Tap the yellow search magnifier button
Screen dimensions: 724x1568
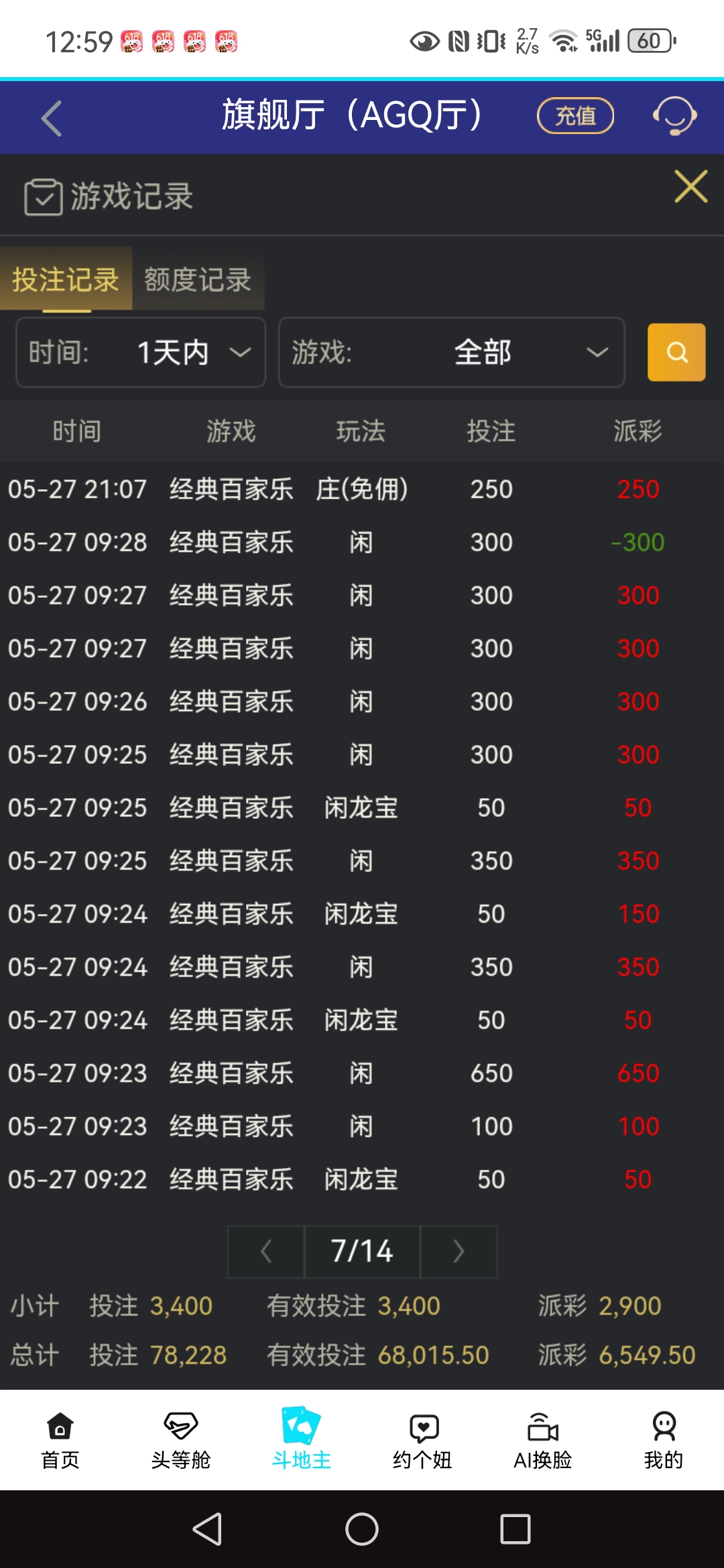pyautogui.click(x=676, y=352)
